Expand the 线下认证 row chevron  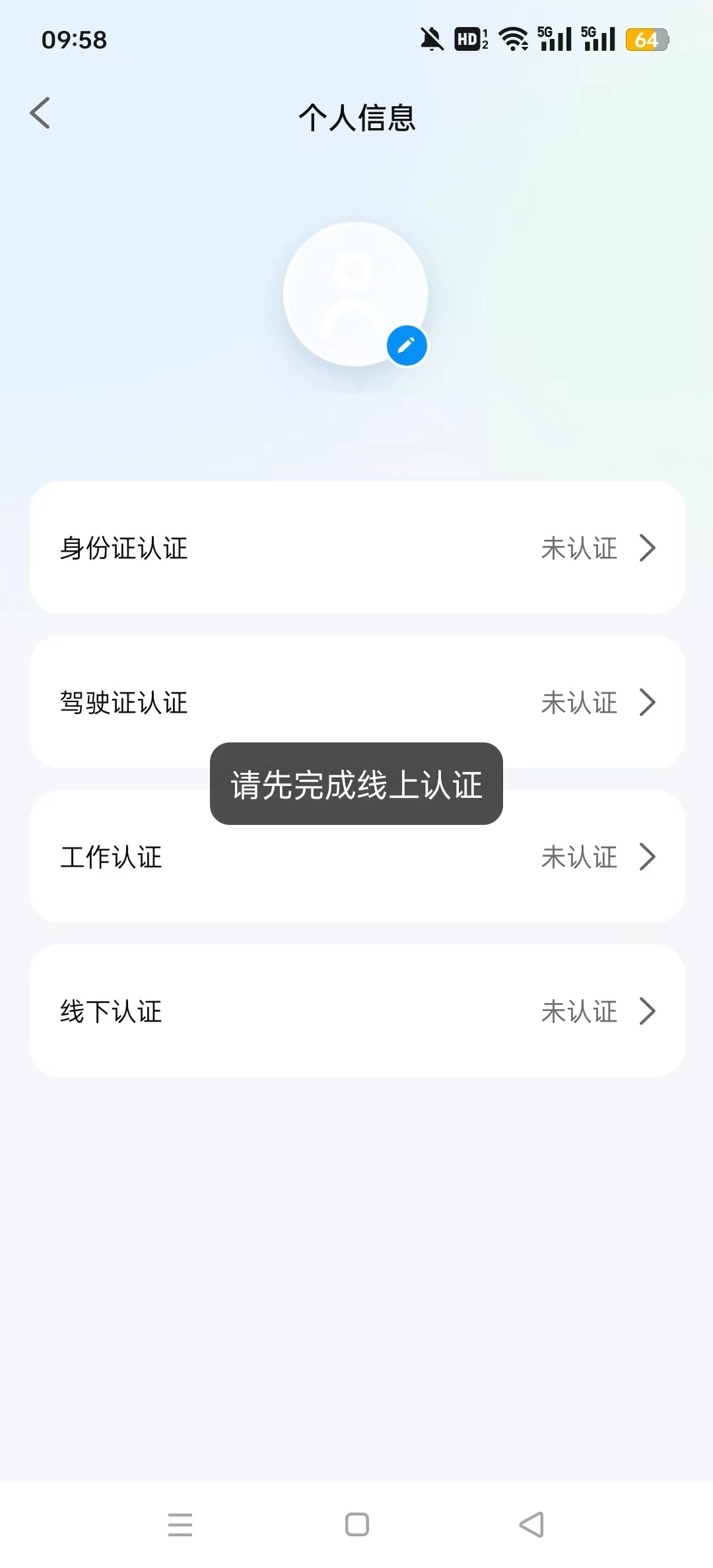coord(648,1011)
